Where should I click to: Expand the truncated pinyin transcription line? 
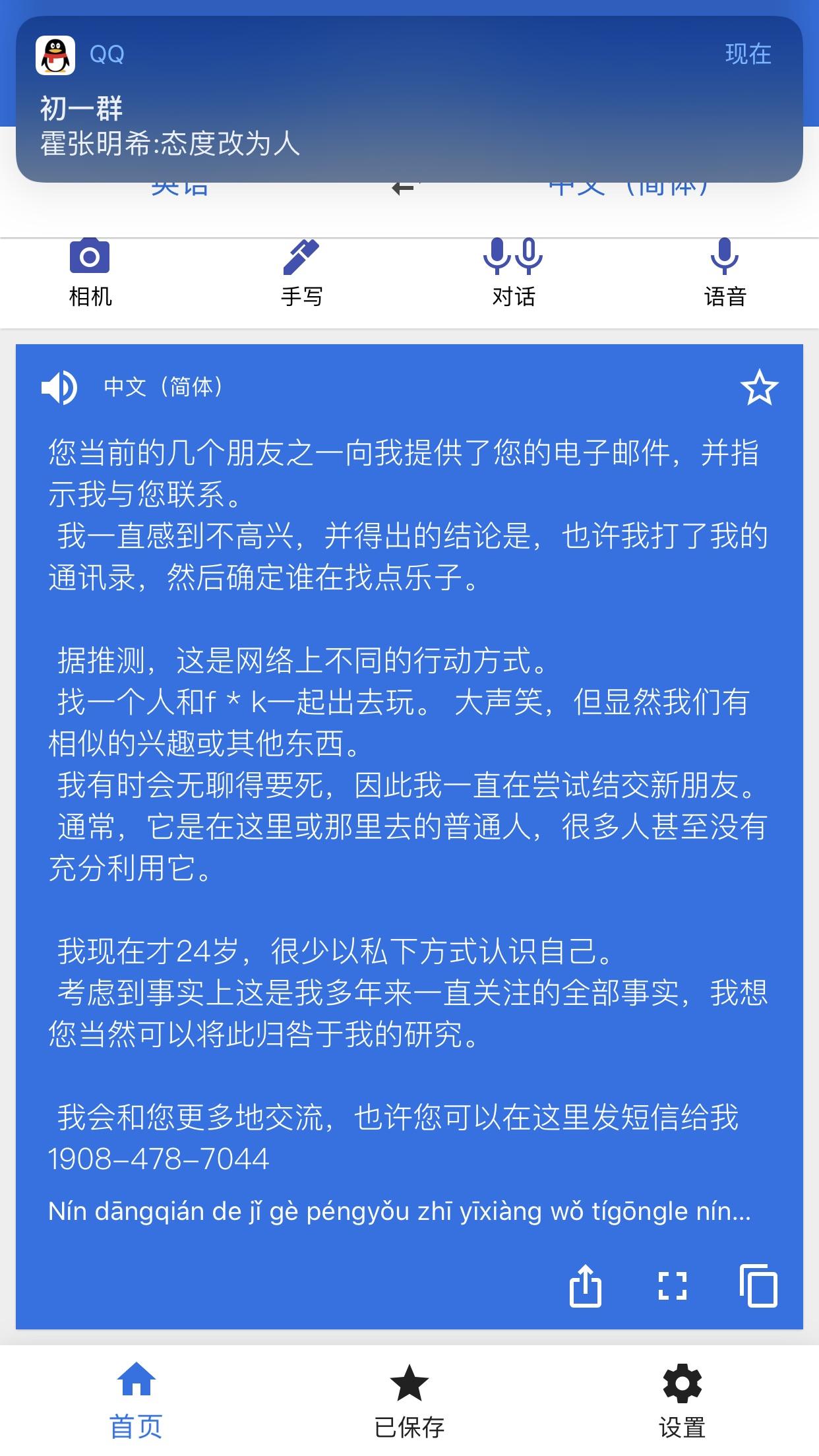(x=398, y=1210)
